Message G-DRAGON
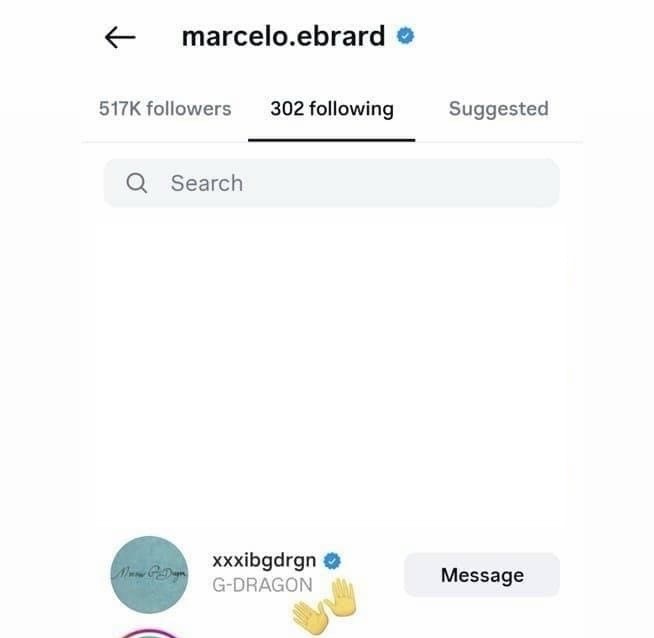This screenshot has height=638, width=654. 482,575
